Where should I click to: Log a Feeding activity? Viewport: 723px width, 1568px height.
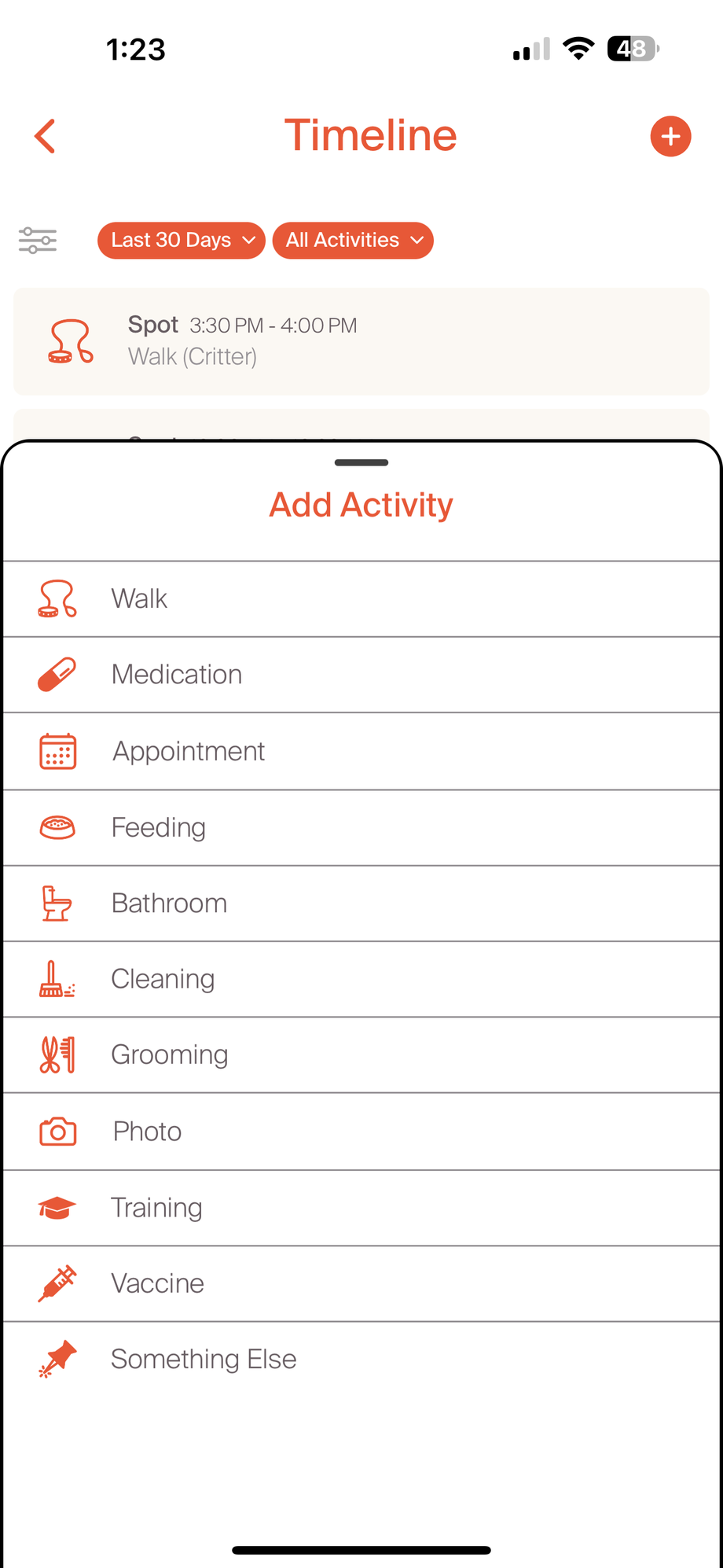(361, 827)
